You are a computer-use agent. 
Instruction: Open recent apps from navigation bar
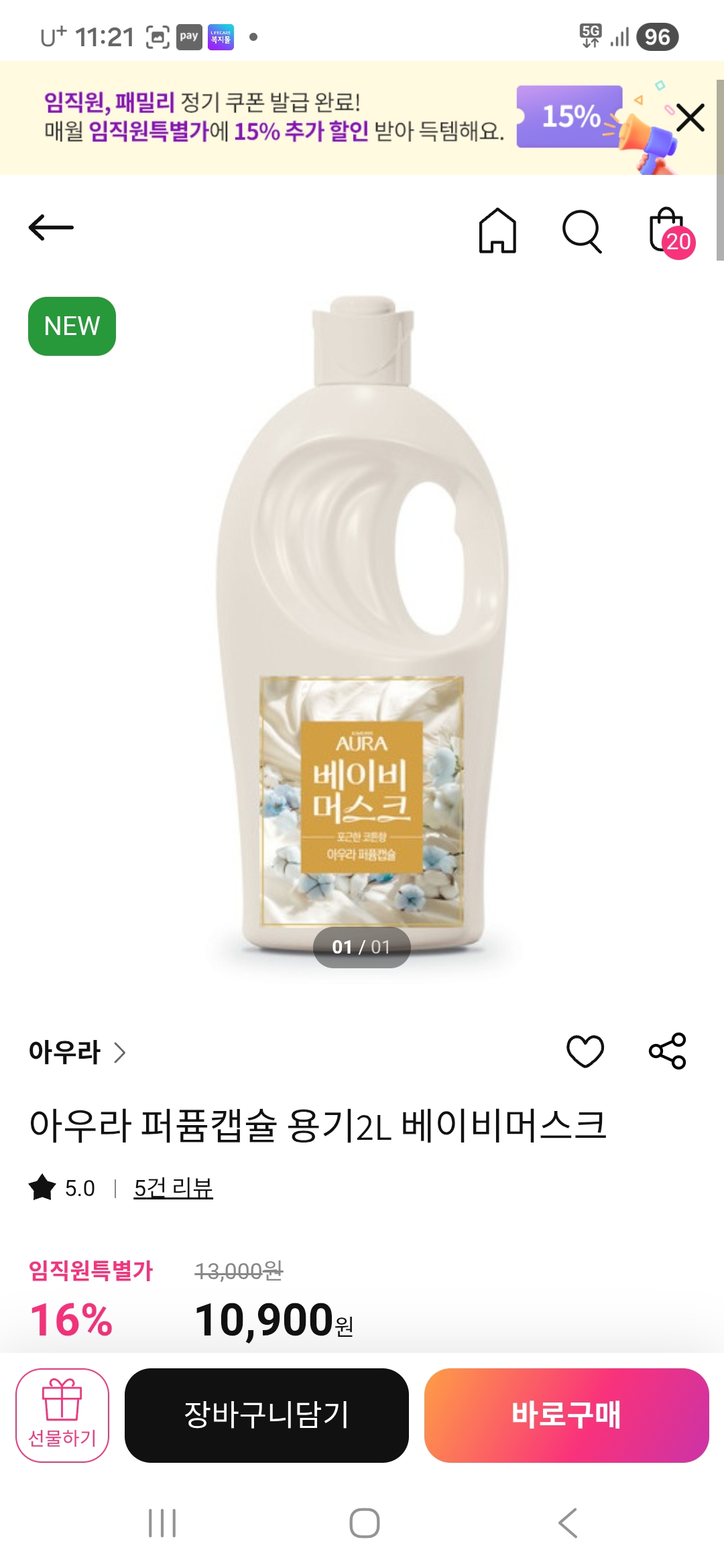[162, 1523]
